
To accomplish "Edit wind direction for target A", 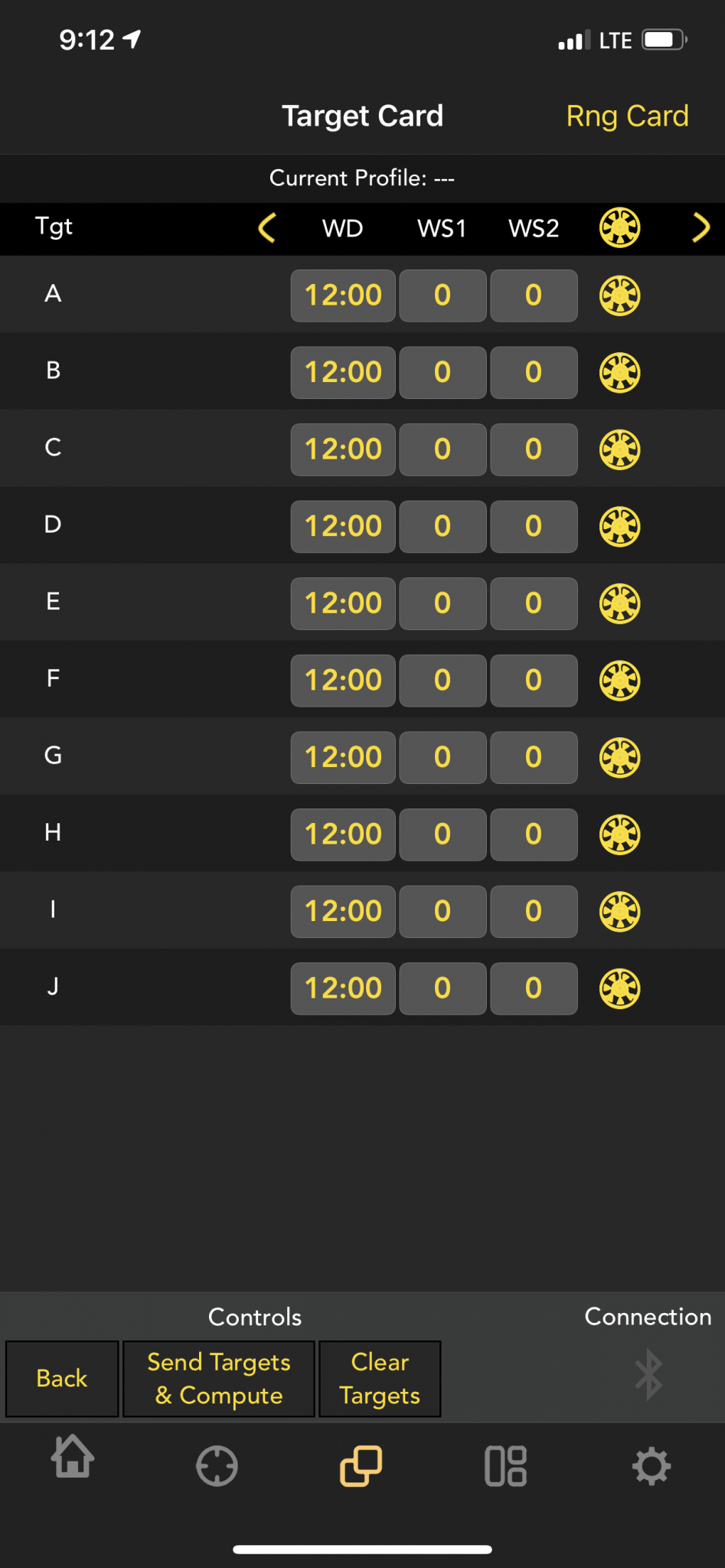I will [x=343, y=296].
